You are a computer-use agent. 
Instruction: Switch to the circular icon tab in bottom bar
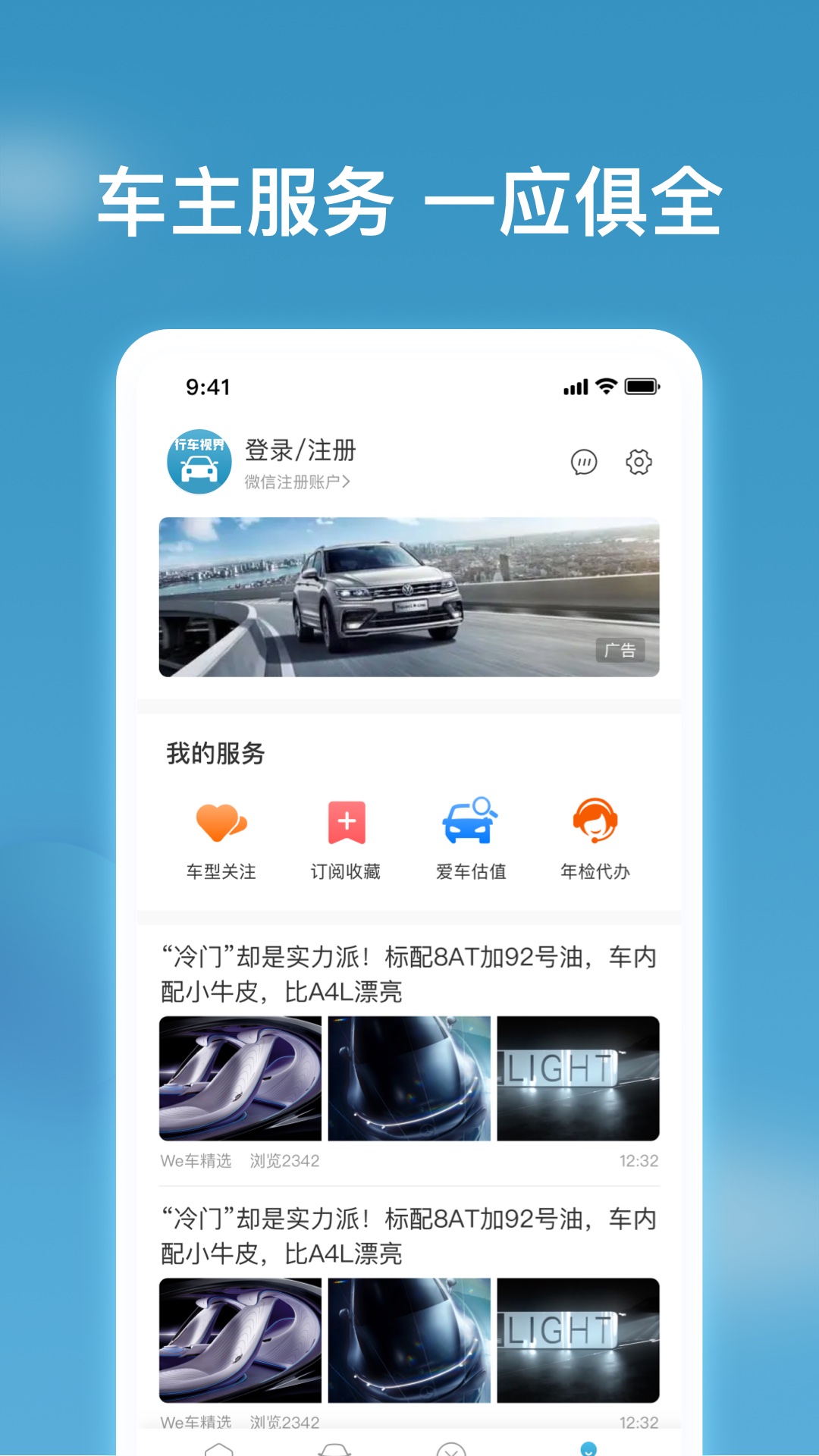[453, 1448]
